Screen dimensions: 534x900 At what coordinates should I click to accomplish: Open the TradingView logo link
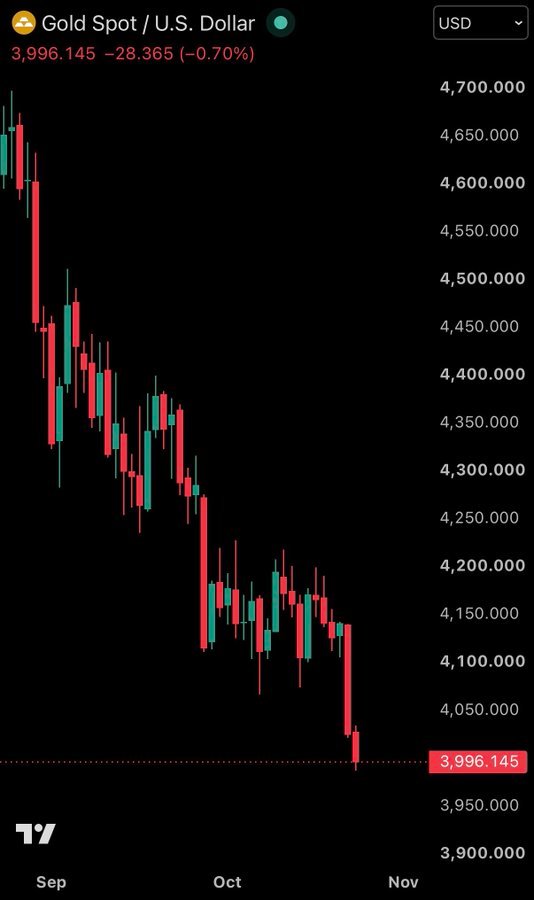[36, 834]
